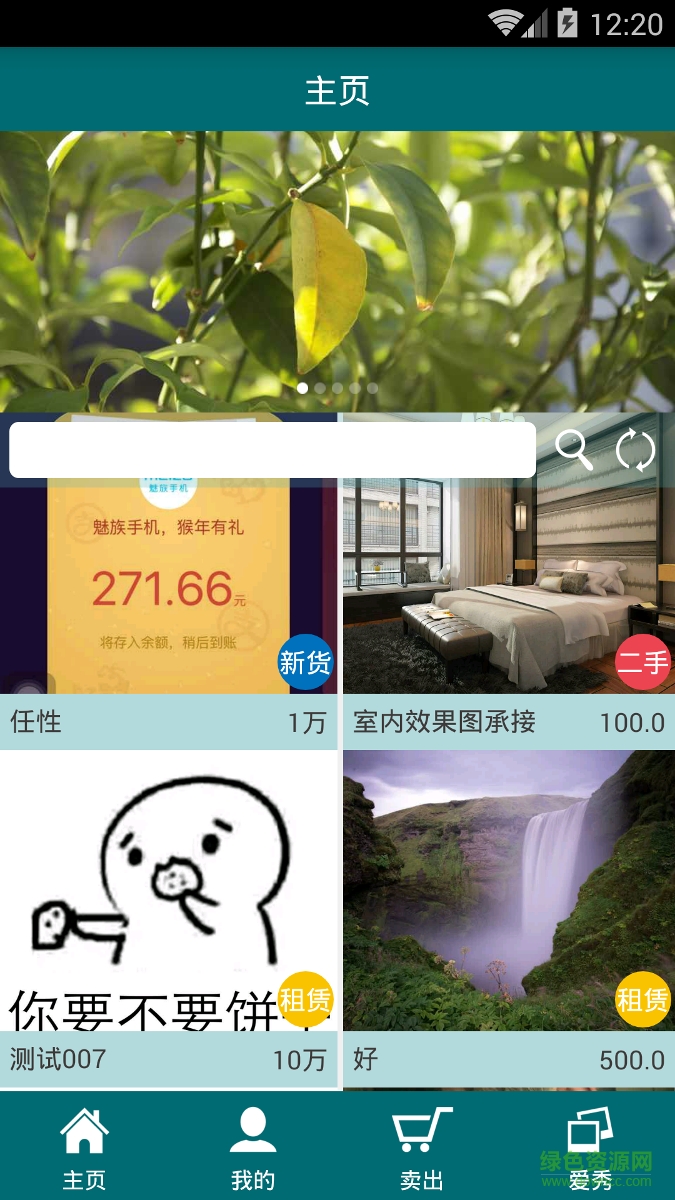View the 好 waterfall listing

click(x=508, y=900)
